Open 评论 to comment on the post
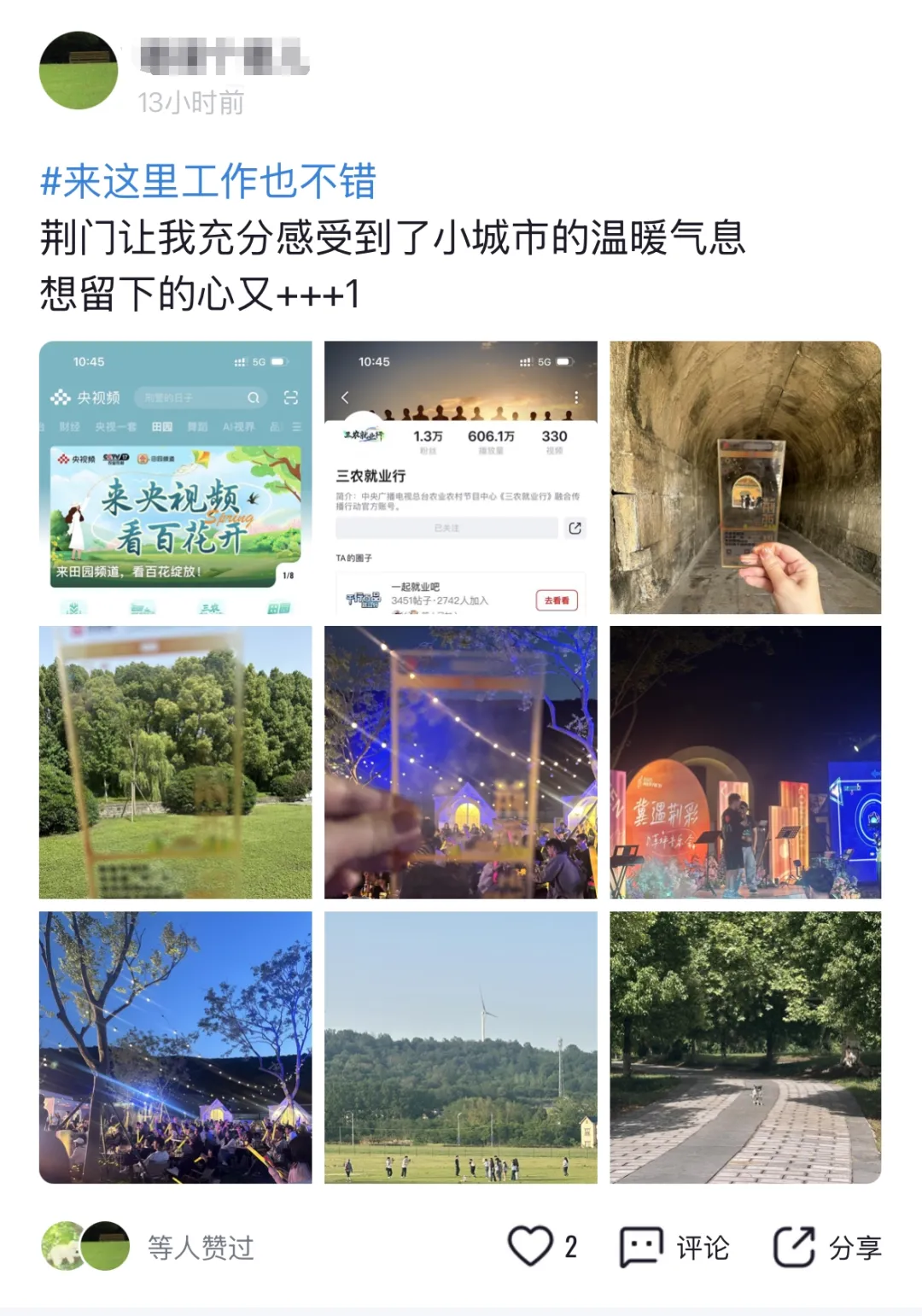The image size is (922, 1316). (674, 1247)
